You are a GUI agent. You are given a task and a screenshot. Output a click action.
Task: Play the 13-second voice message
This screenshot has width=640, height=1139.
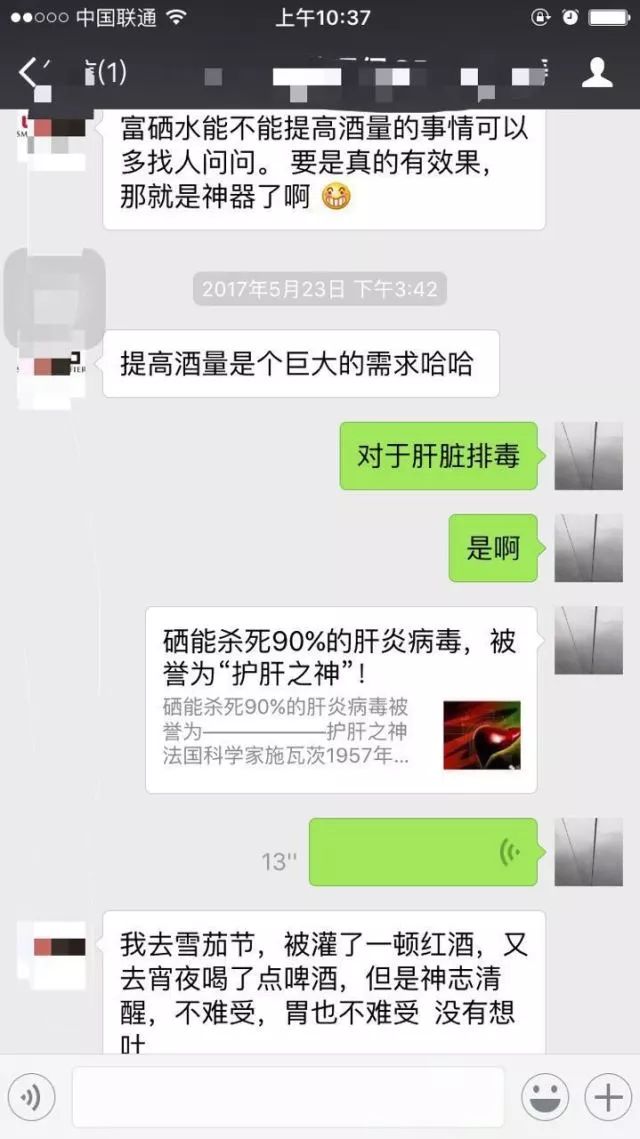423,852
